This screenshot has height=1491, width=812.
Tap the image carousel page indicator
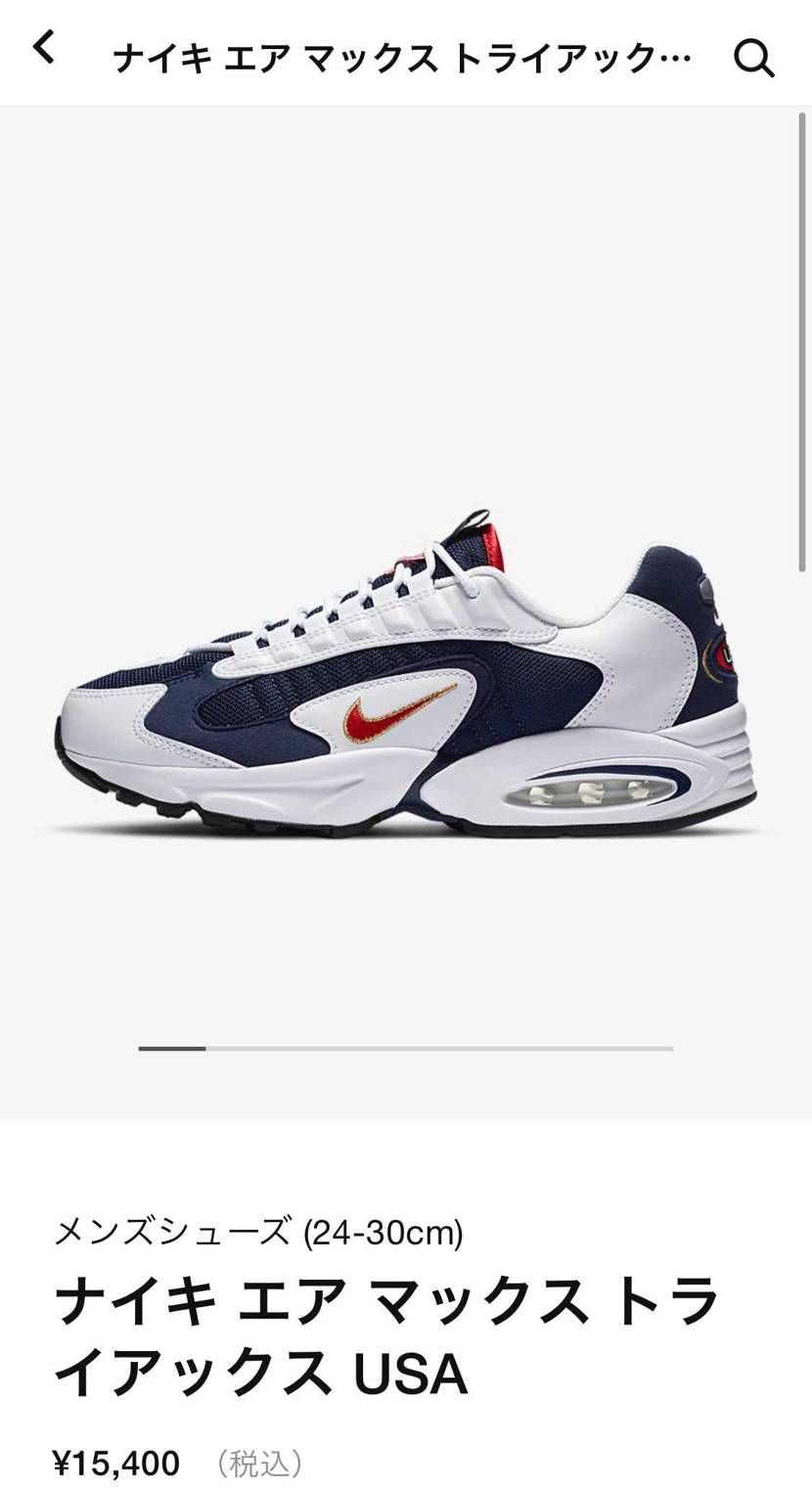(405, 1049)
